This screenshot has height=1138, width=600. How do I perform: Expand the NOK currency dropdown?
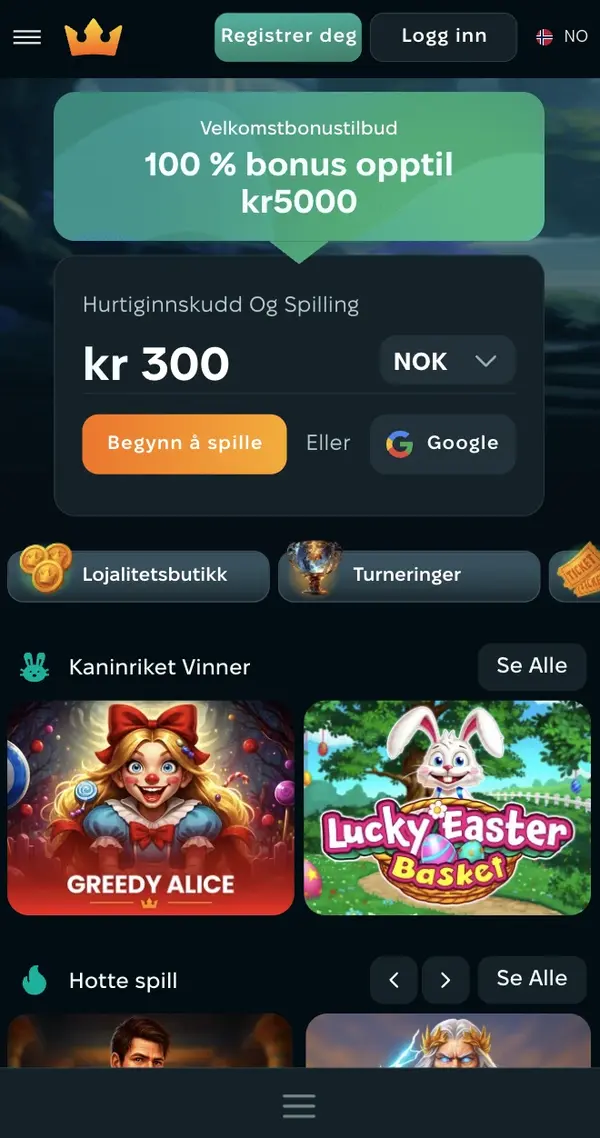(447, 361)
